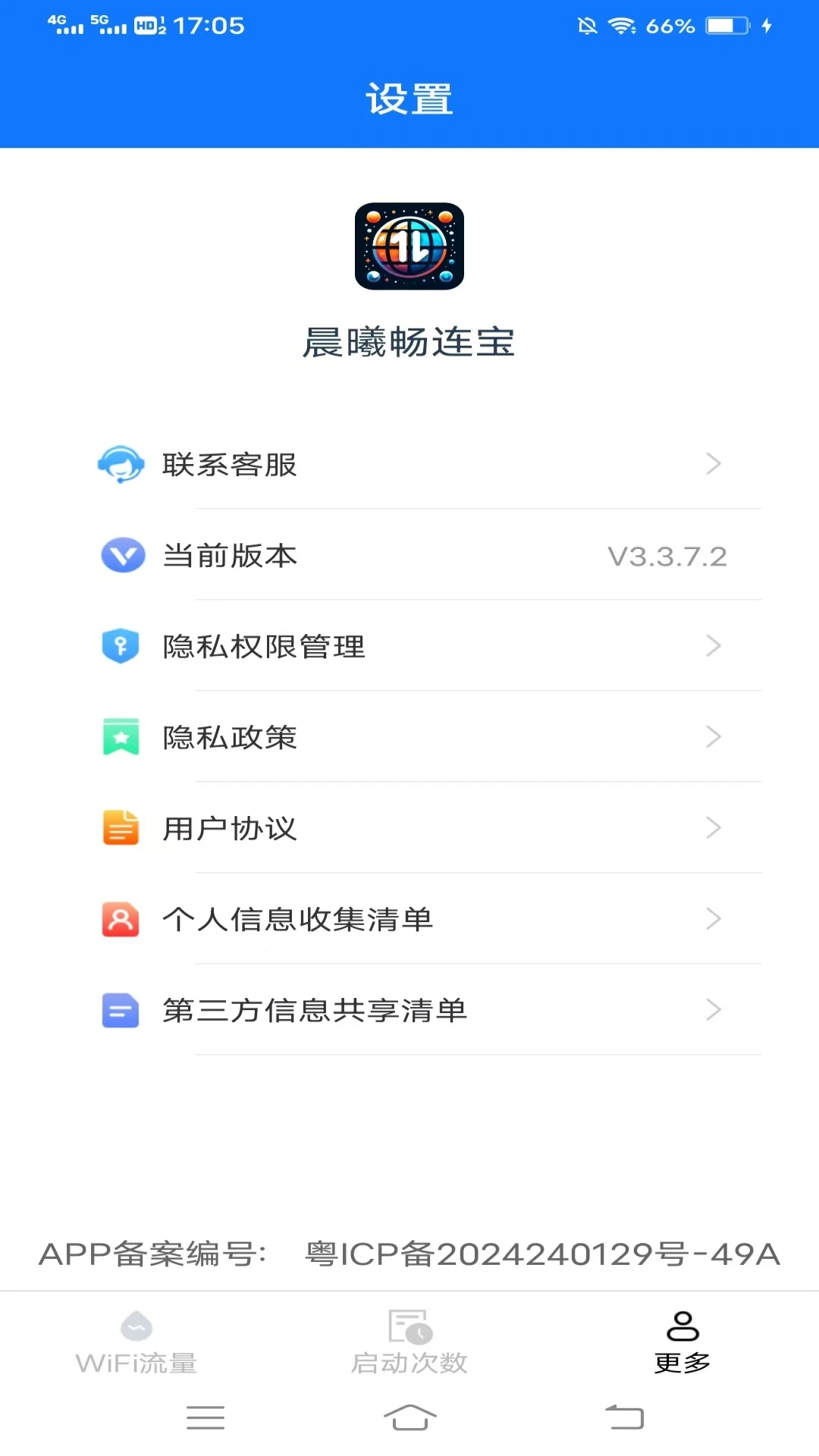Screen dimensions: 819x1456
Task: Select the 第三方信息共享清单 list icon
Action: pos(120,1010)
